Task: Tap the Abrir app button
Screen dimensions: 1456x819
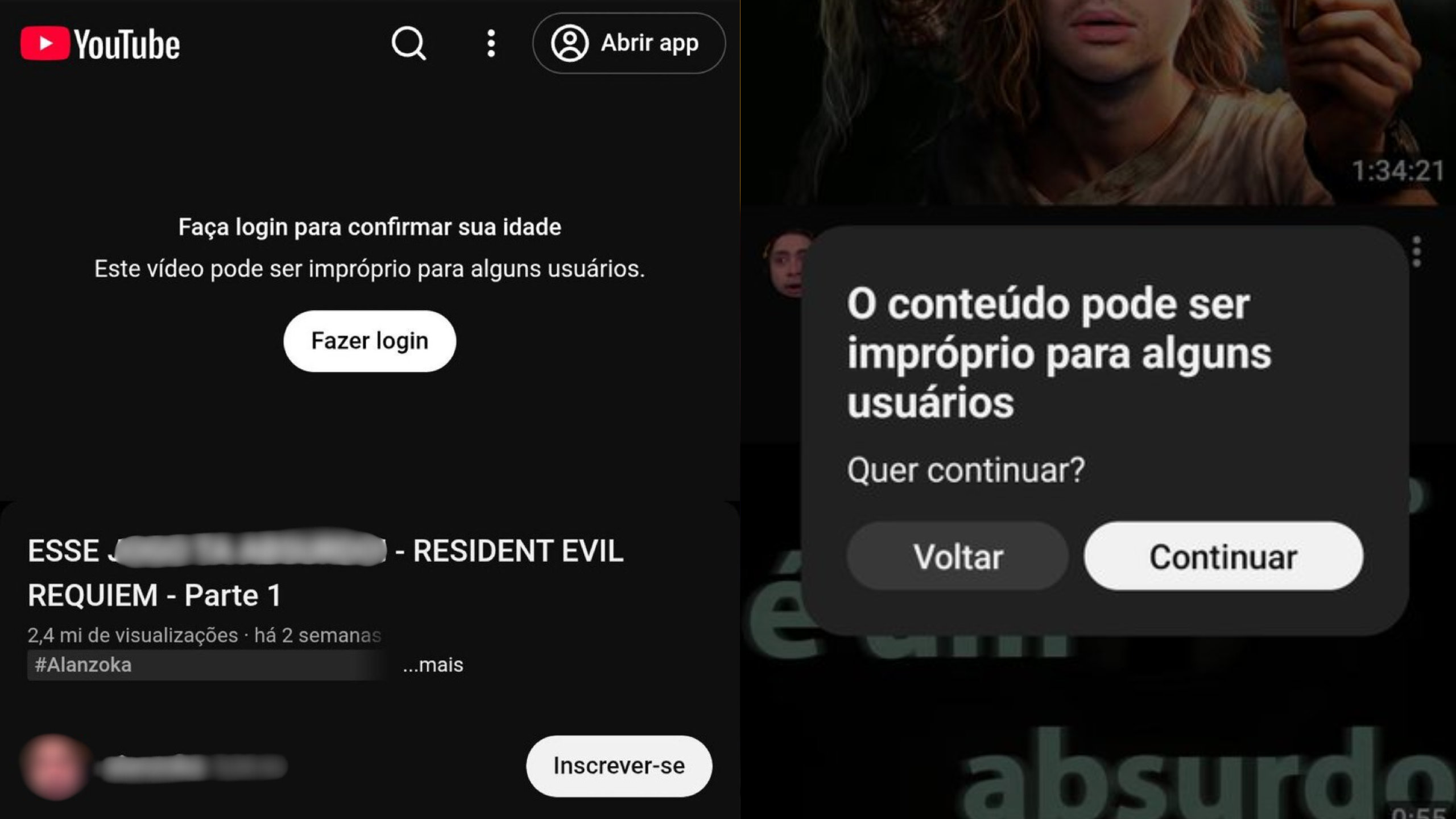Action: tap(628, 43)
